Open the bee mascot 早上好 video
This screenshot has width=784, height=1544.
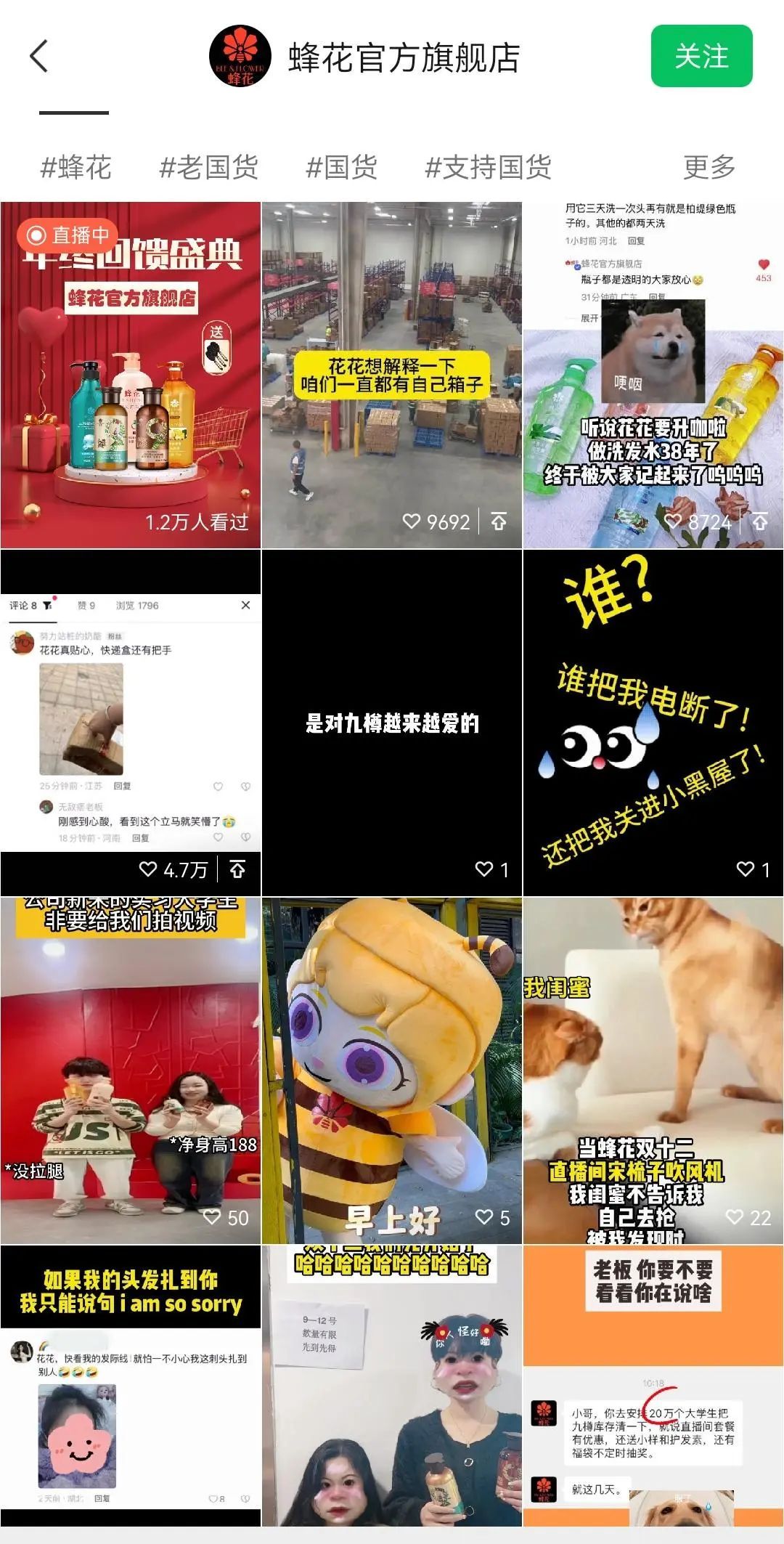tap(391, 1070)
